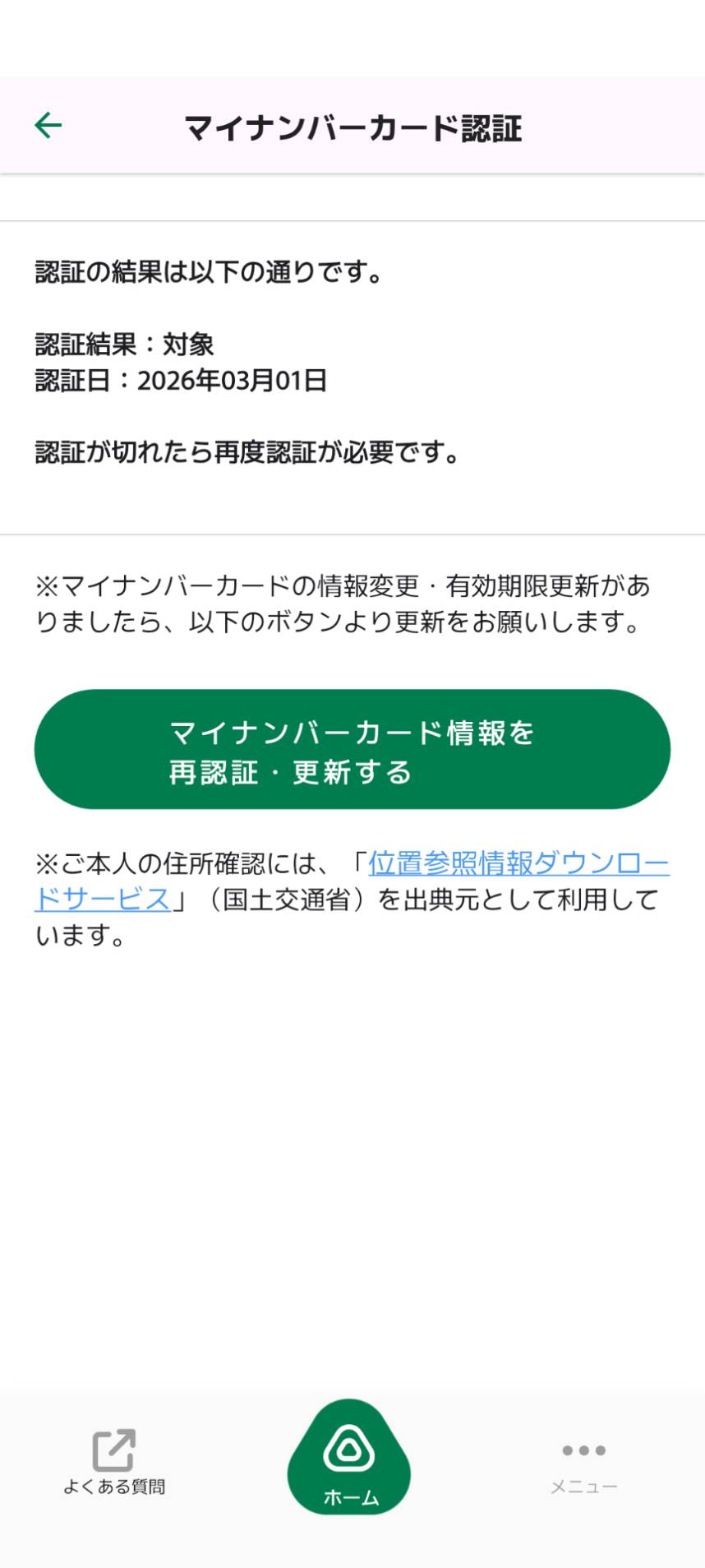This screenshot has height=1568, width=705.
Task: Tap マイナンバーカード情報を再認証・更新する button
Action: coord(352,749)
